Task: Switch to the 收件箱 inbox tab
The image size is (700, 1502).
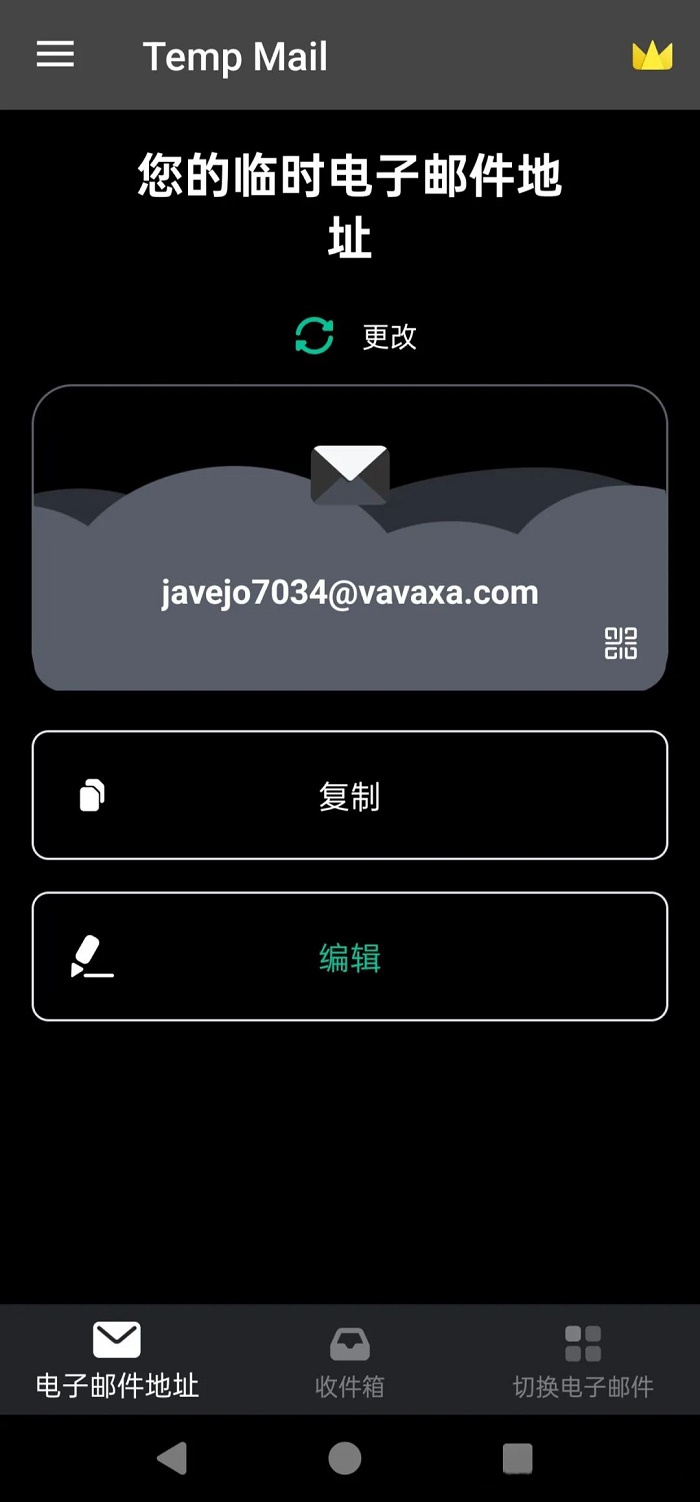Action: (x=349, y=1360)
